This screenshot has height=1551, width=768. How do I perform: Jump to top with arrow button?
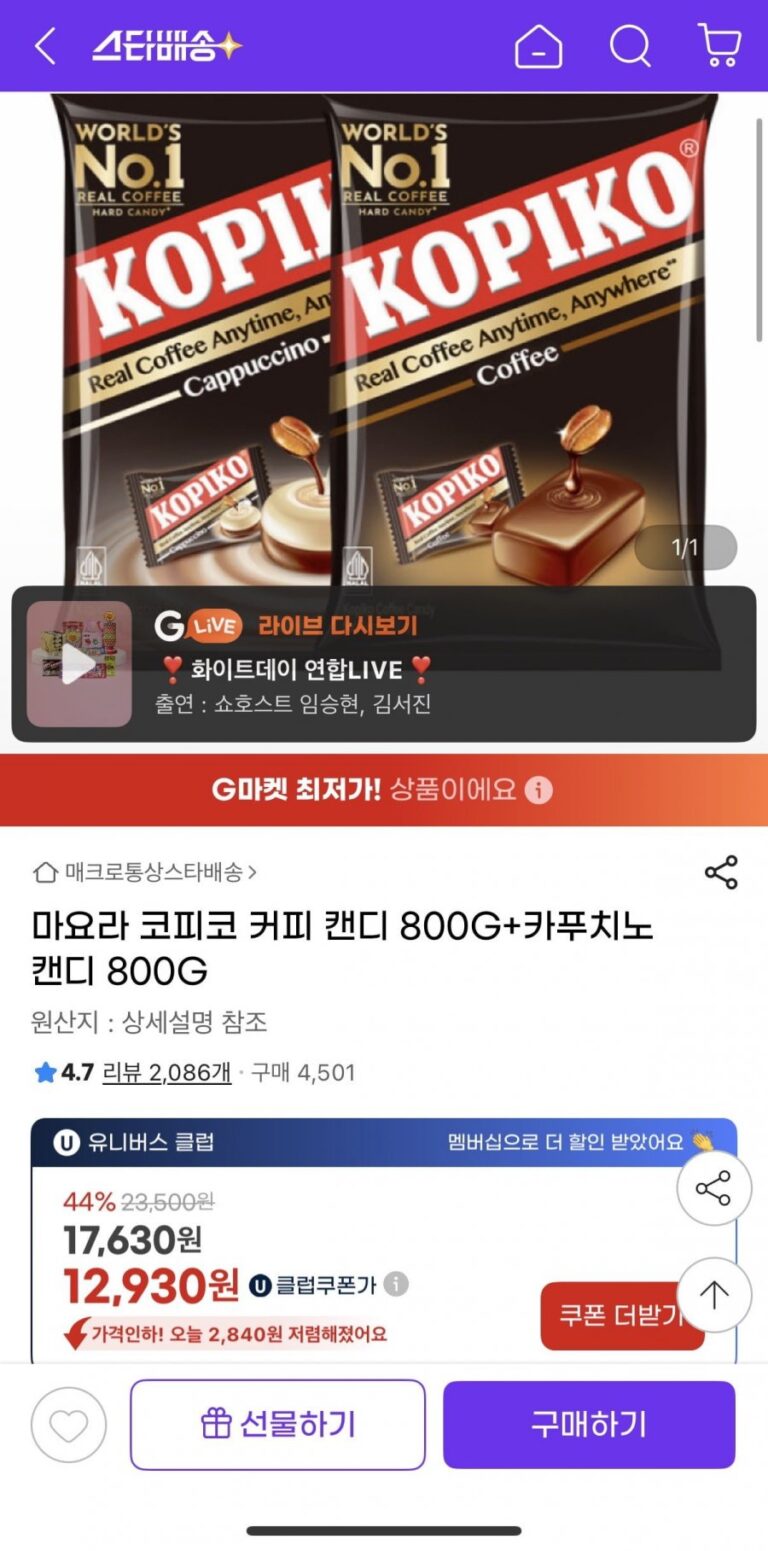[714, 1295]
